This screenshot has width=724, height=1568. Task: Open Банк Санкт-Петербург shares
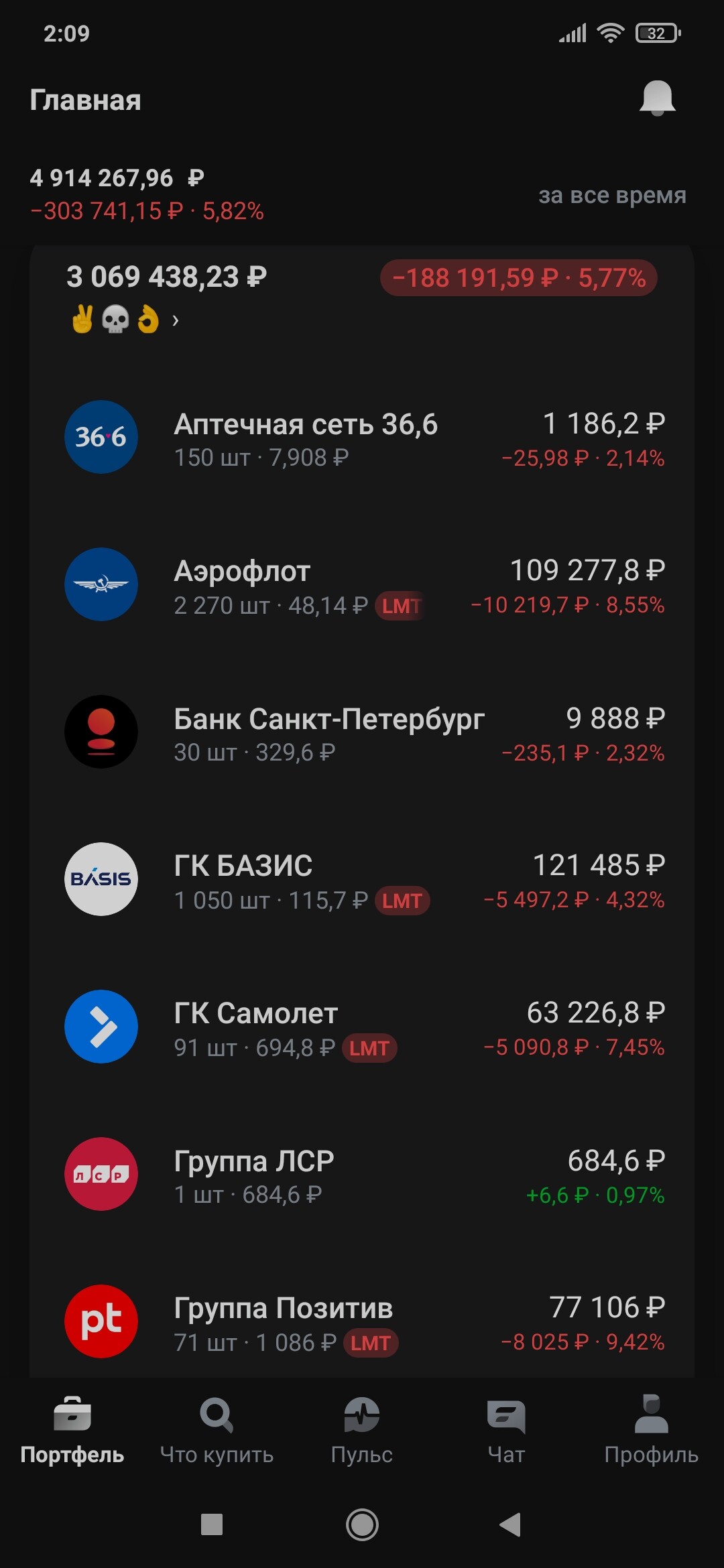coord(362,733)
